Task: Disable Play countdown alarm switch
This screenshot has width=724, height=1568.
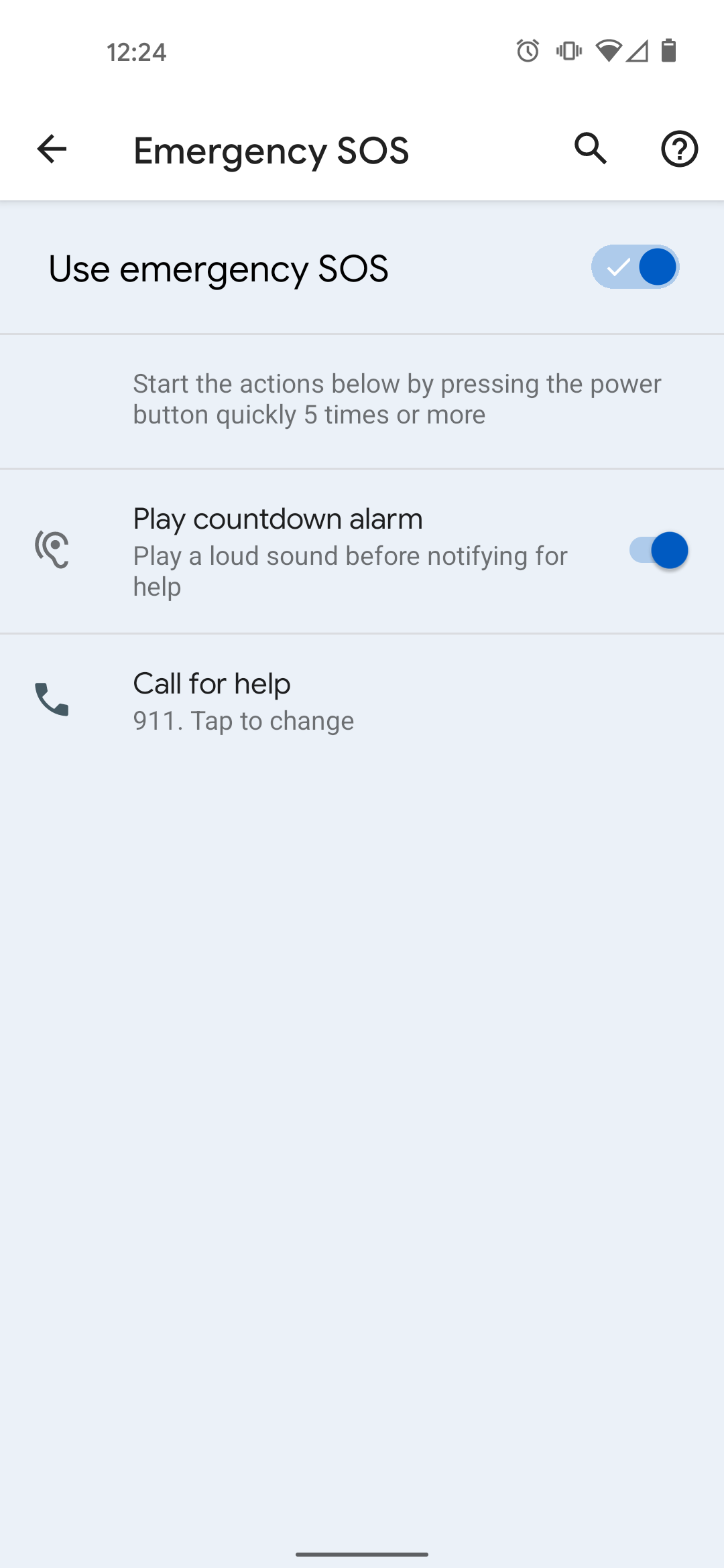Action: pyautogui.click(x=658, y=551)
